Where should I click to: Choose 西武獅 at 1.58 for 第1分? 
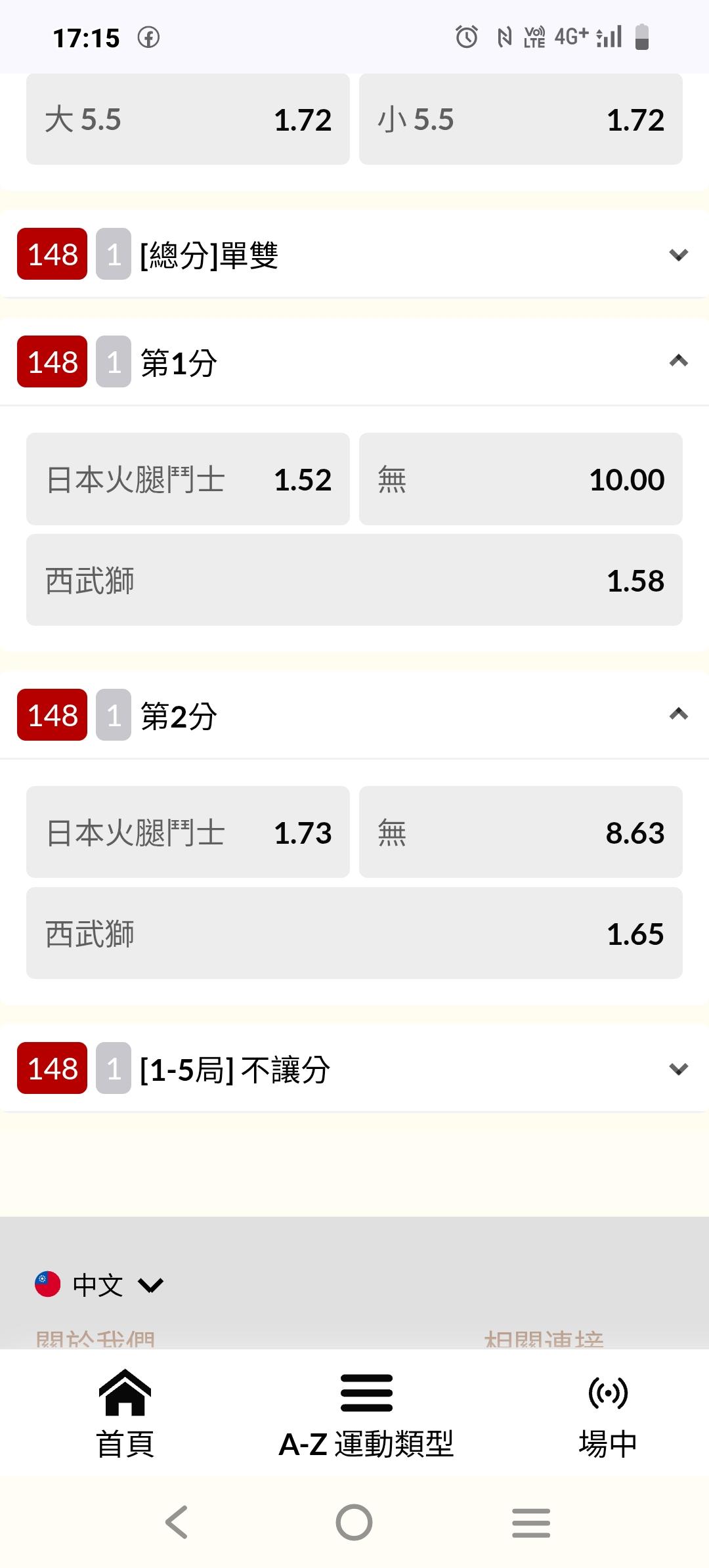pyautogui.click(x=354, y=580)
